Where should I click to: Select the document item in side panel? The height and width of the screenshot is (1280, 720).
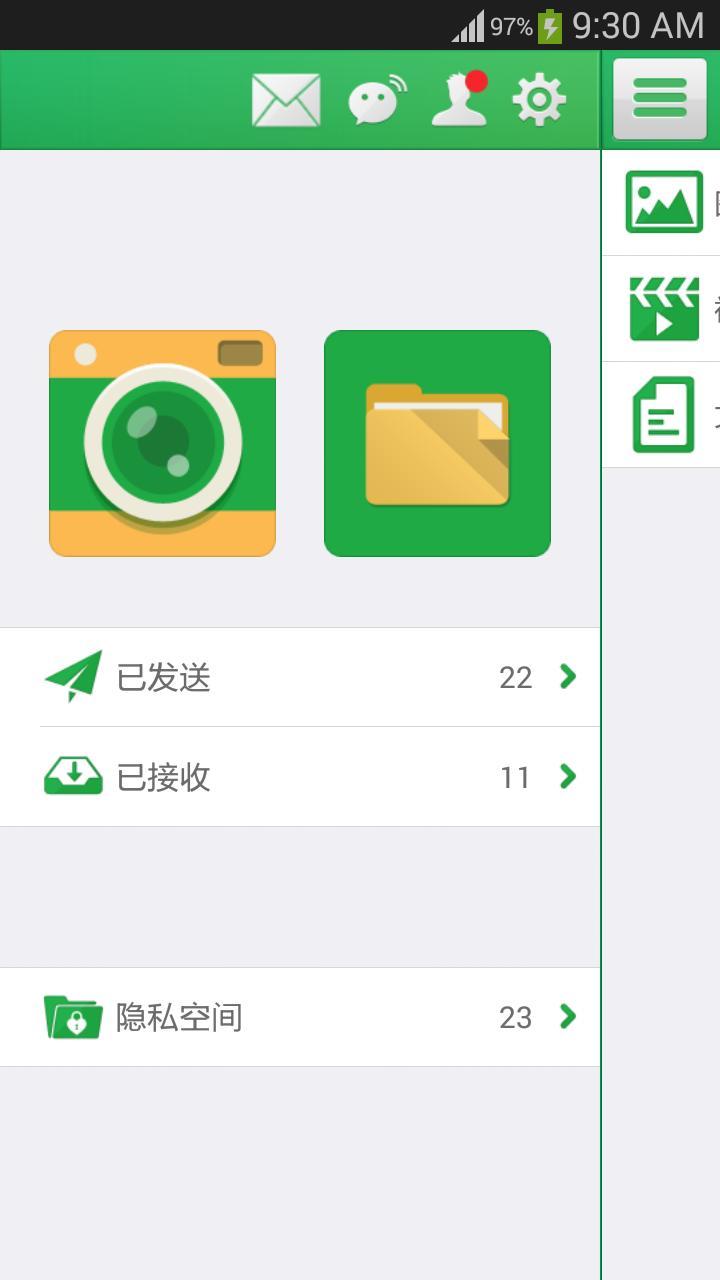coord(664,414)
